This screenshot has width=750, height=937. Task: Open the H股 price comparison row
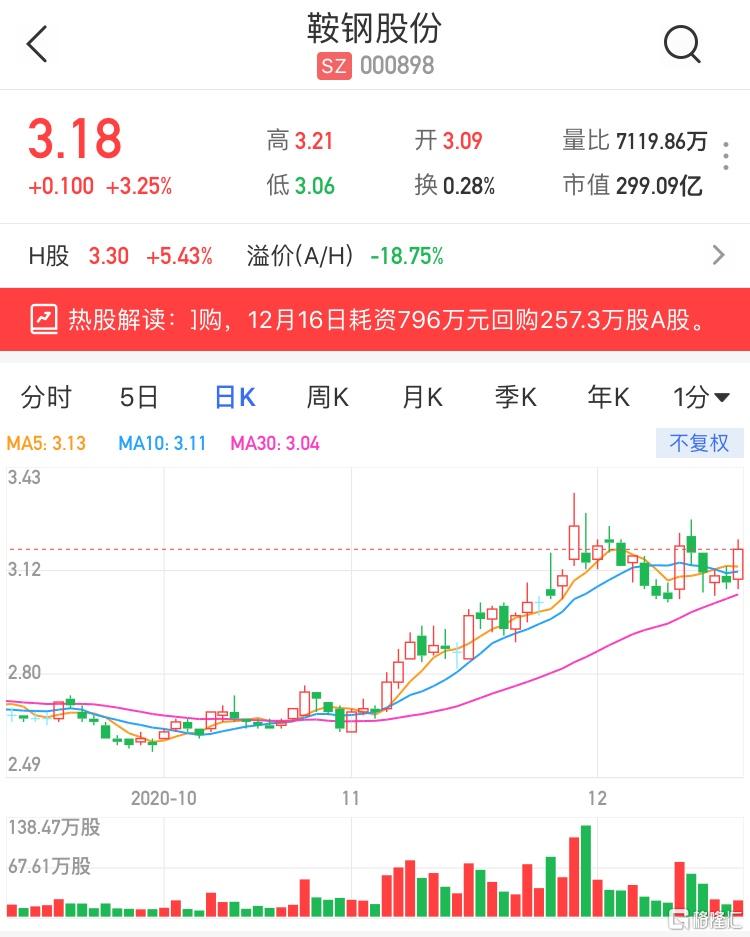click(375, 256)
